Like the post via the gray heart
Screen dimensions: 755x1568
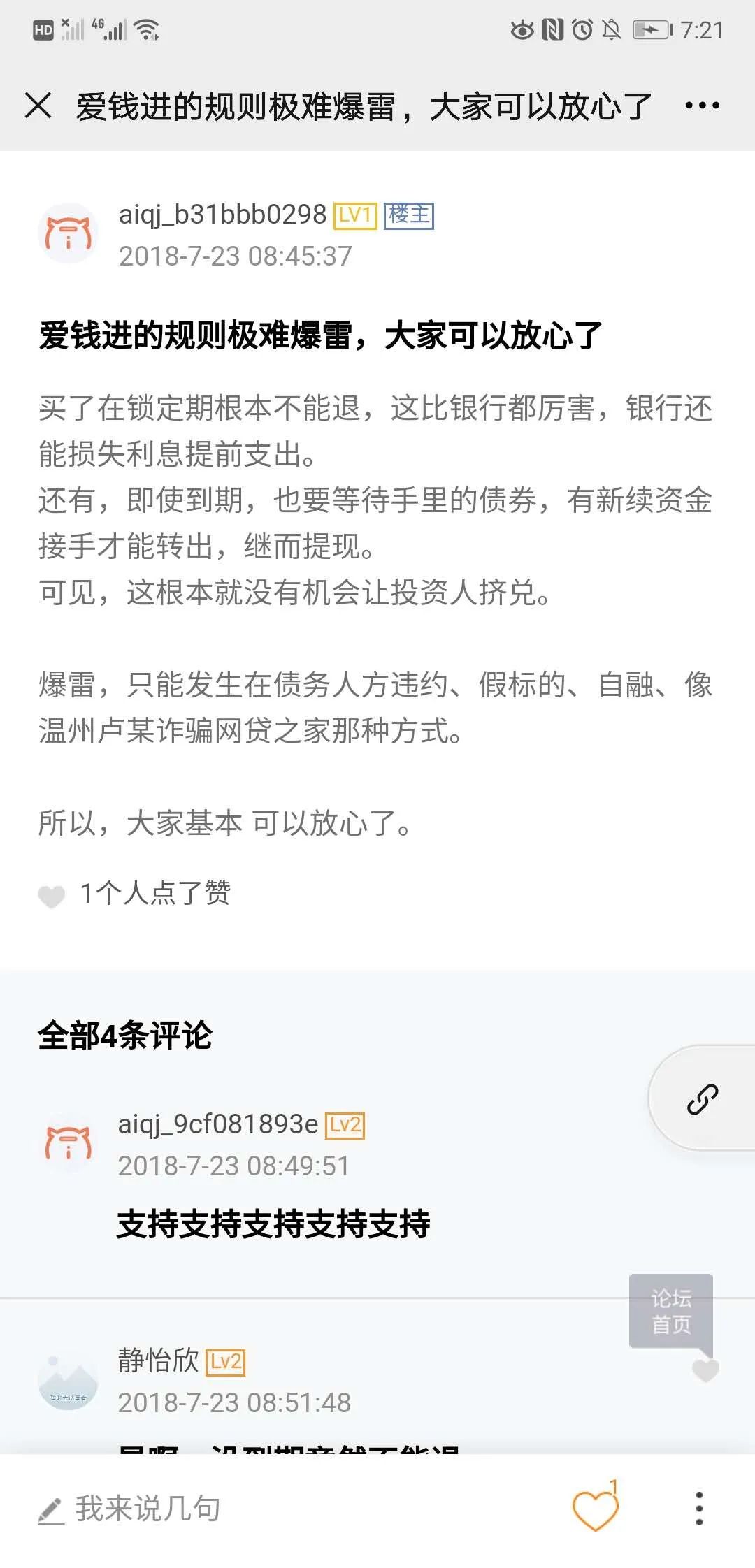tap(51, 895)
